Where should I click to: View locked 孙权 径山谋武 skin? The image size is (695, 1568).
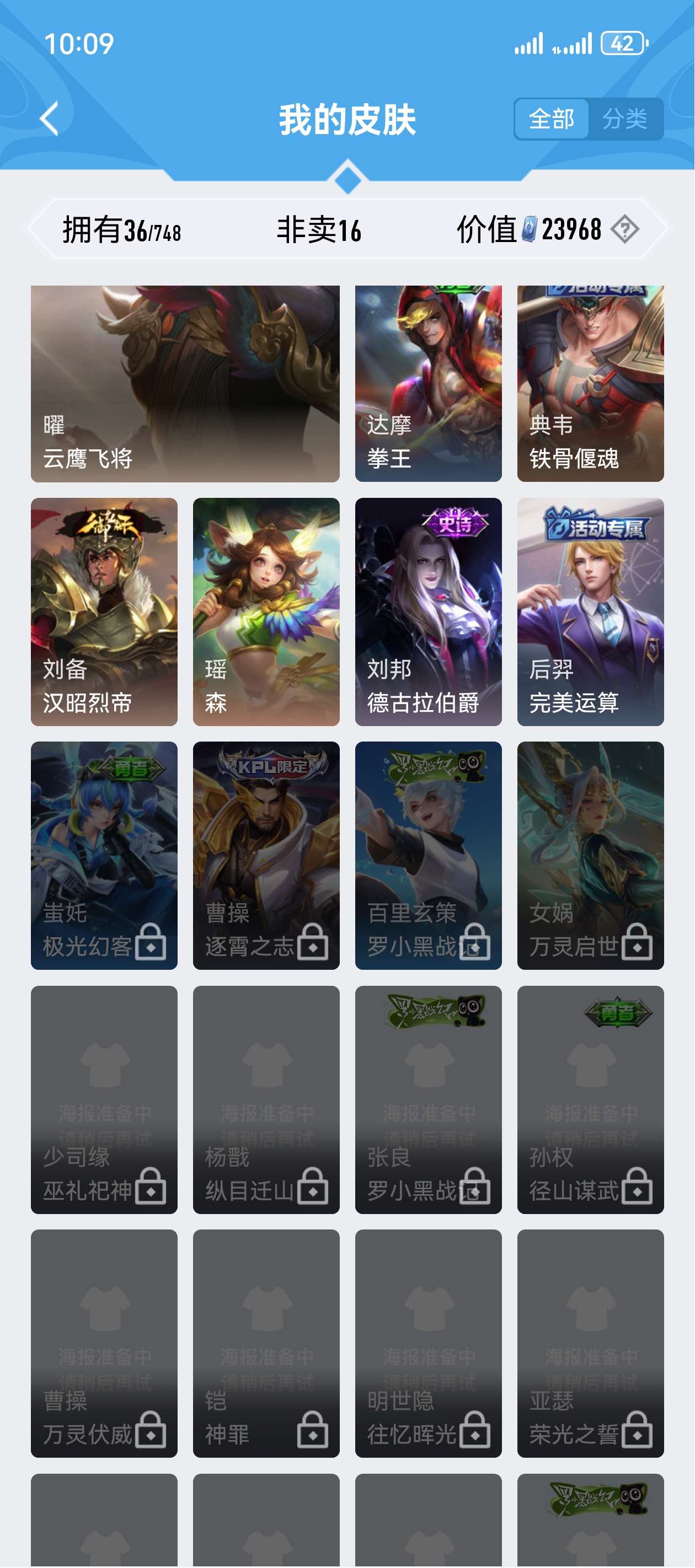pos(590,1099)
